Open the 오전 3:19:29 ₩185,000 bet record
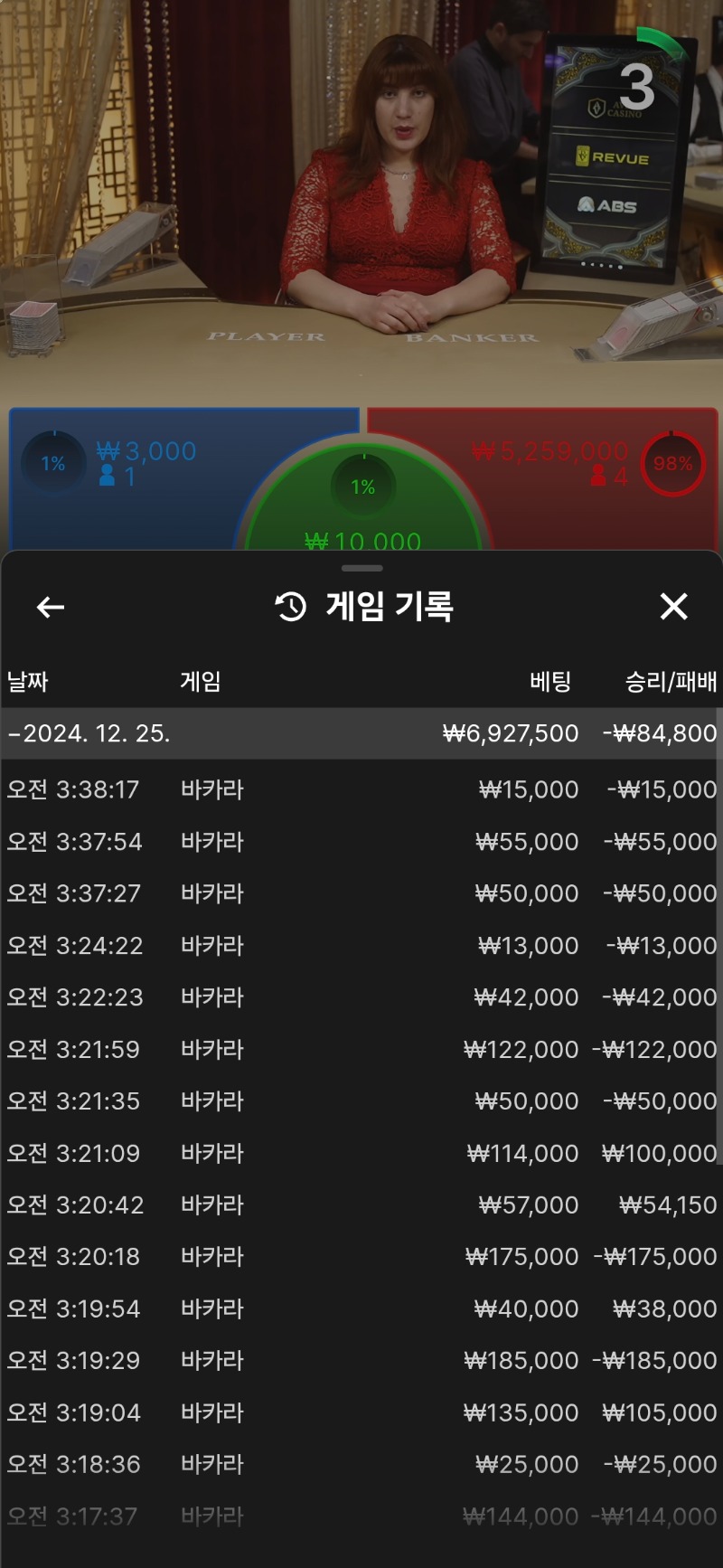723x1568 pixels. [361, 1361]
